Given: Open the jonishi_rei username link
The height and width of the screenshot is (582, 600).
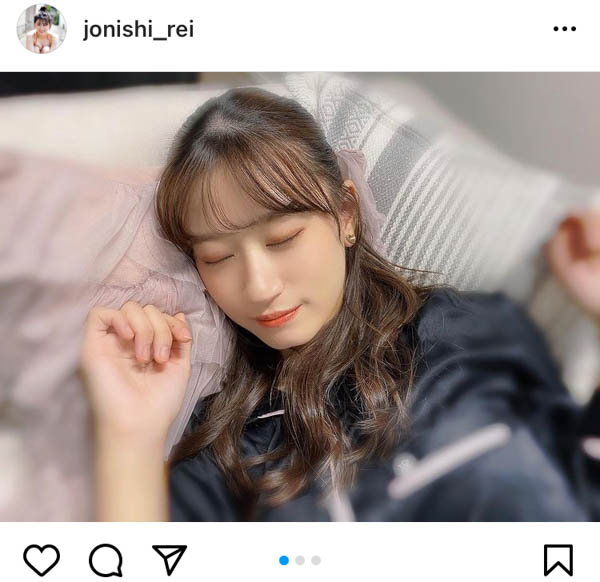Looking at the screenshot, I should click(x=138, y=30).
